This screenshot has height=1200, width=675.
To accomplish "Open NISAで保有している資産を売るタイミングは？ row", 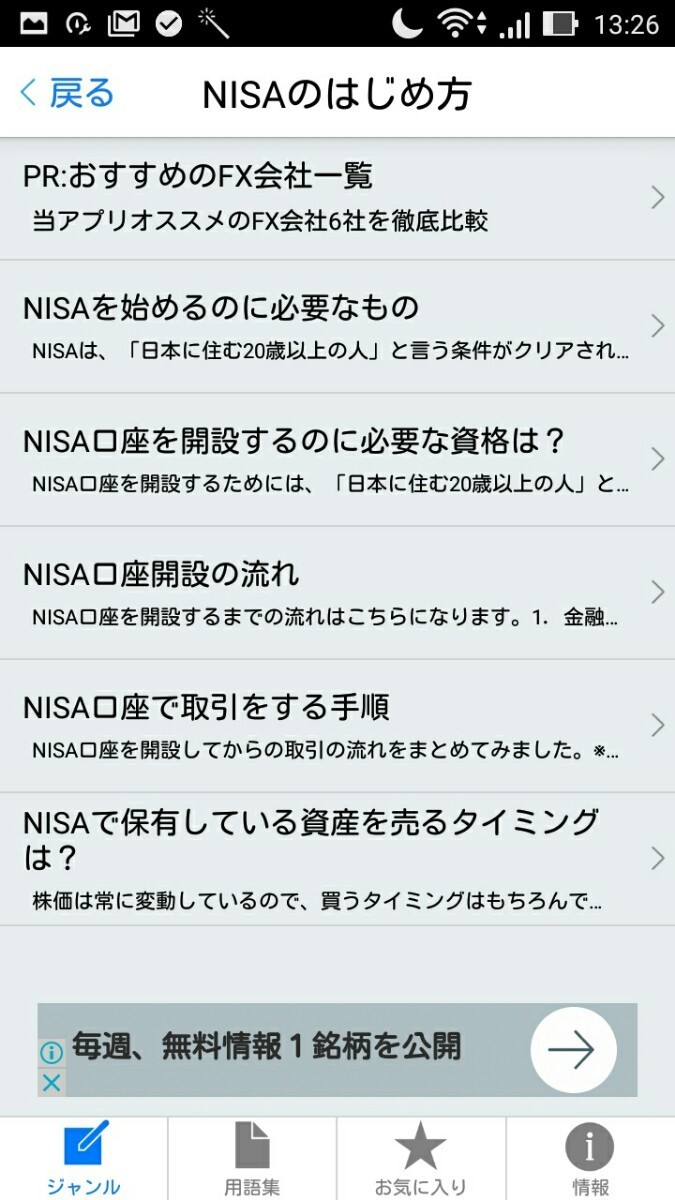I will (337, 859).
